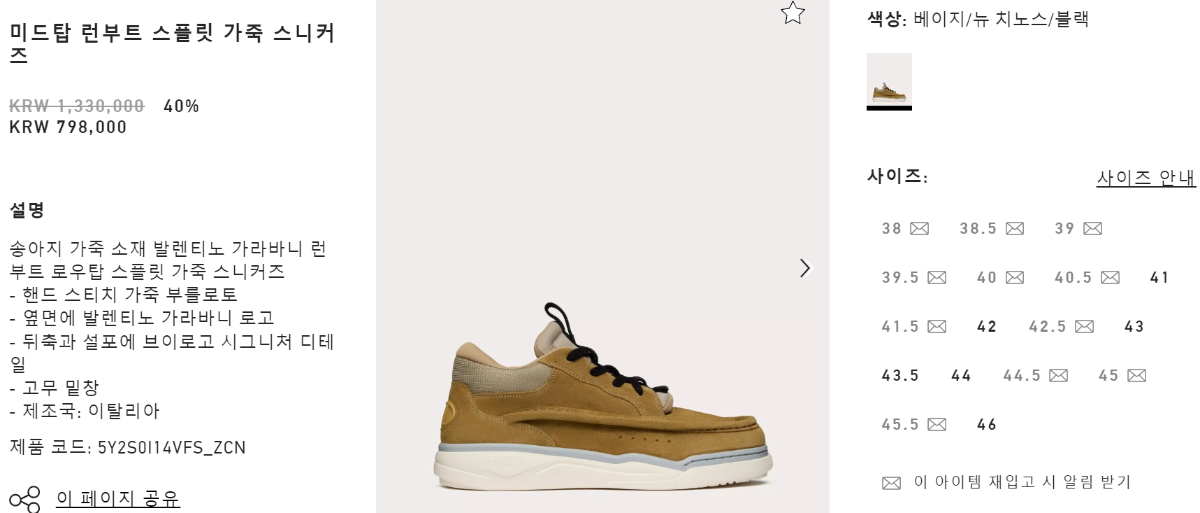
Task: Request restock alert for size 42.5
Action: pyautogui.click(x=1061, y=327)
